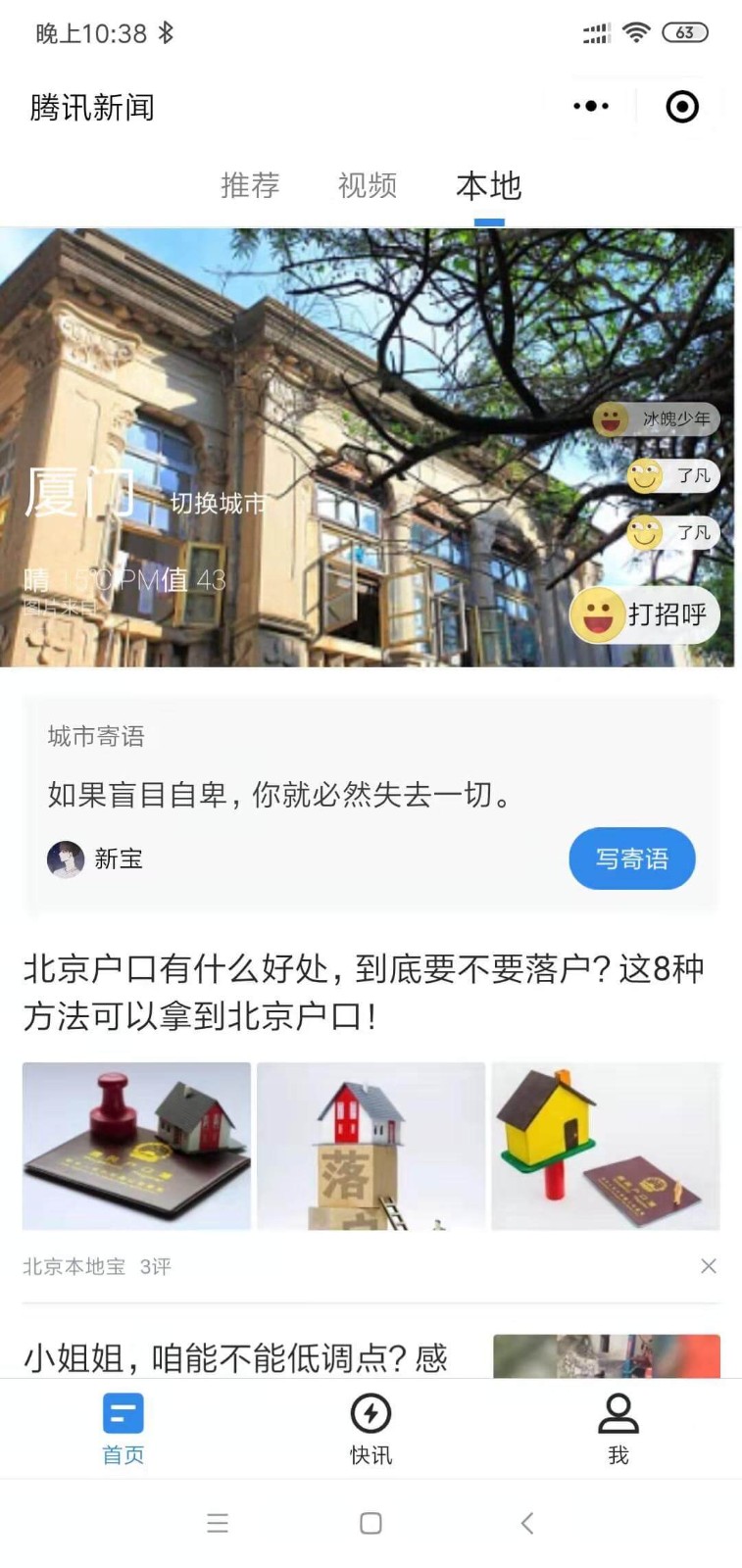Open the 快讯 tab

[371, 1429]
